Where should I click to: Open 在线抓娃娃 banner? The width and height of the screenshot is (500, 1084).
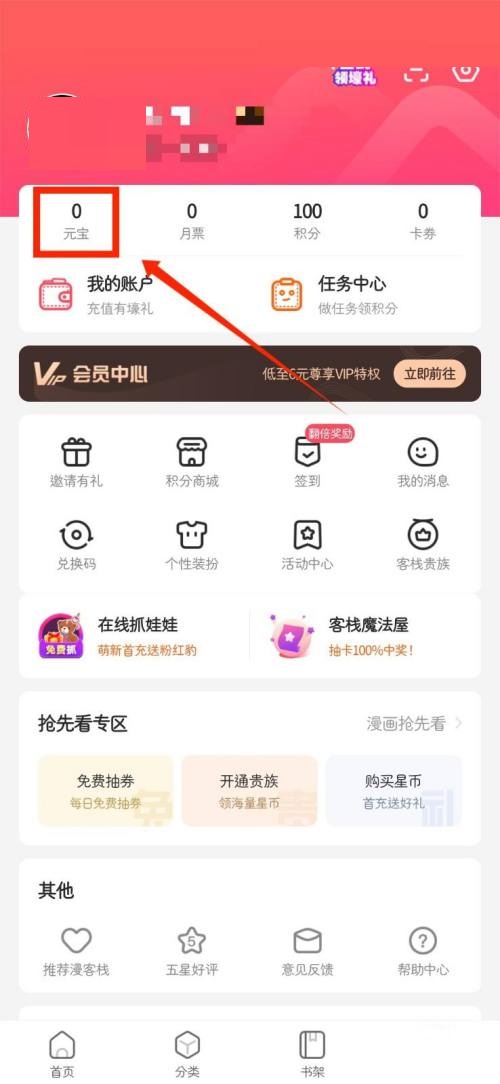pos(134,635)
